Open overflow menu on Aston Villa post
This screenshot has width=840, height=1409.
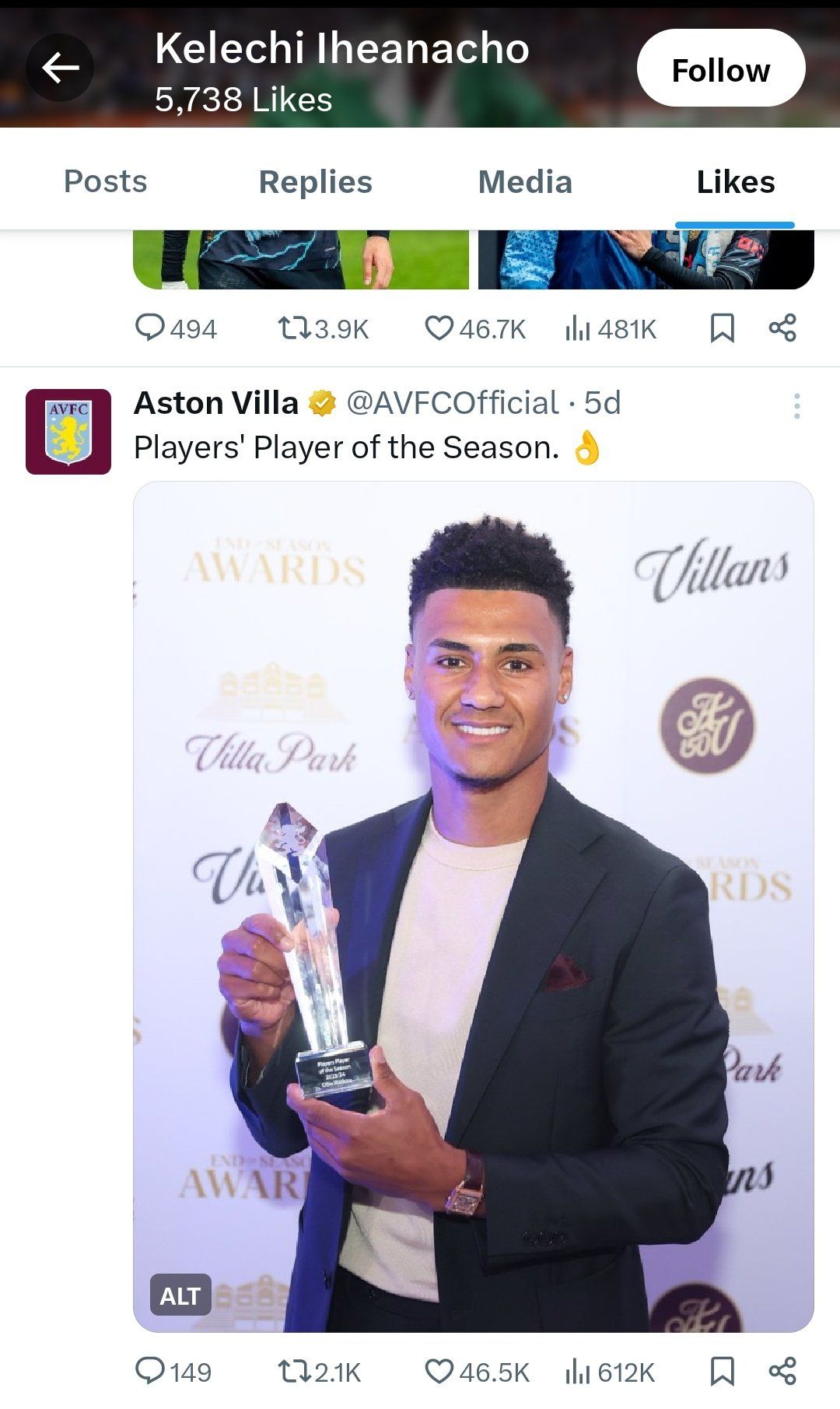(x=796, y=406)
